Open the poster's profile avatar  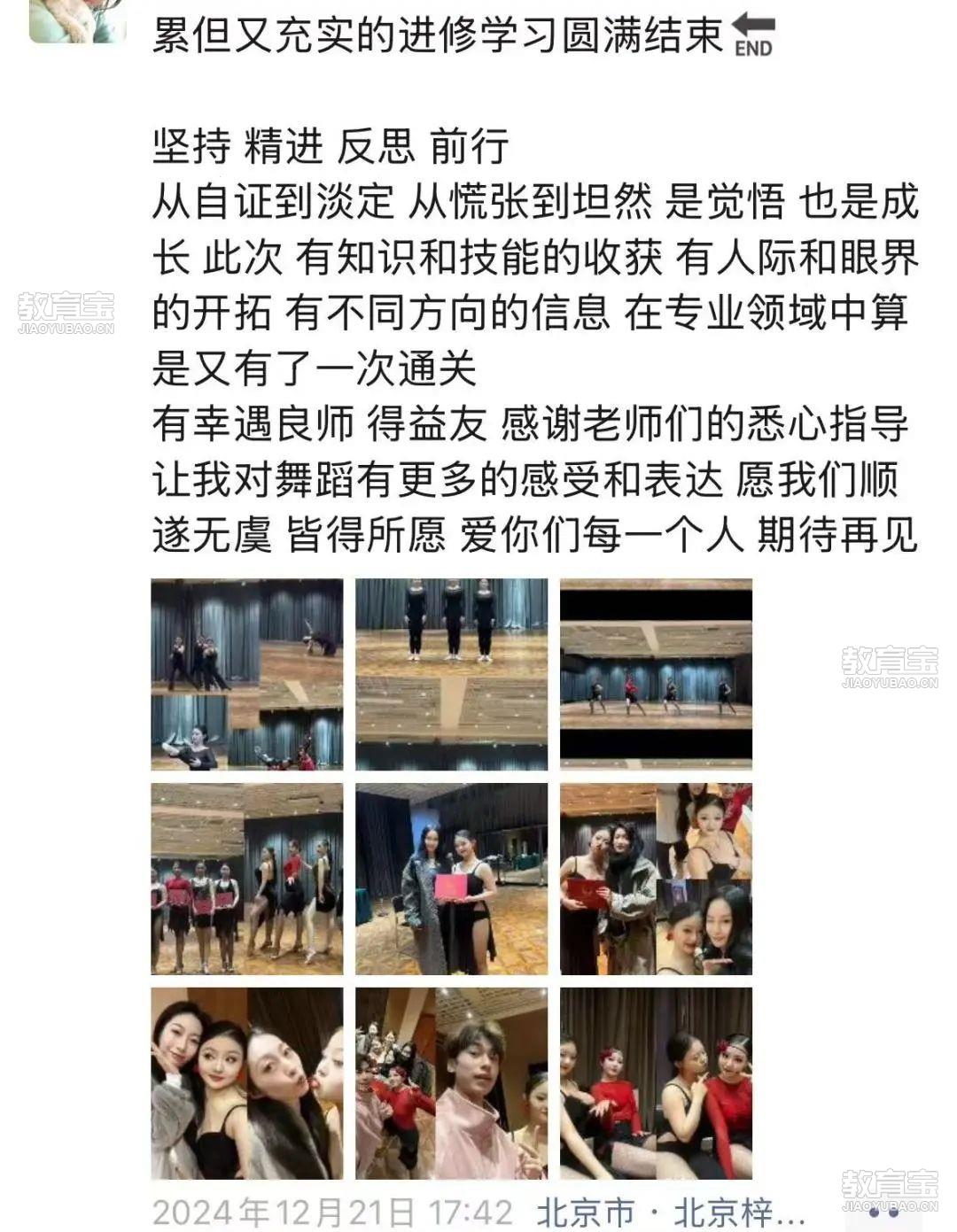[x=77, y=19]
